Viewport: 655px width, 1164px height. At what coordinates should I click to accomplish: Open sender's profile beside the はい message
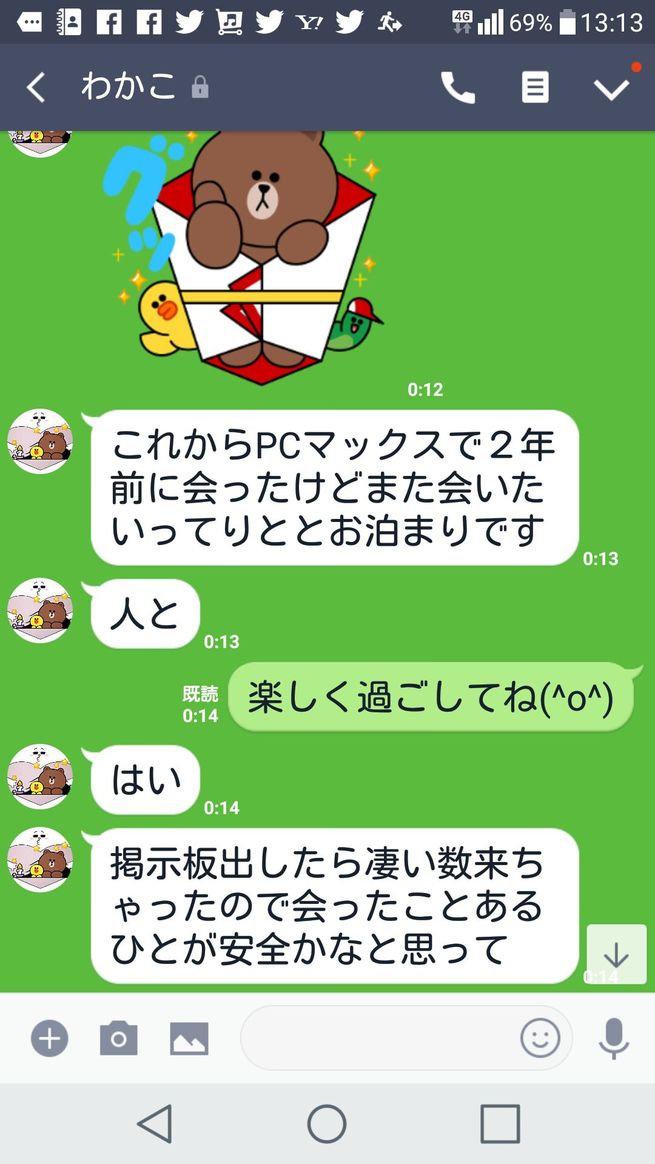pyautogui.click(x=40, y=776)
